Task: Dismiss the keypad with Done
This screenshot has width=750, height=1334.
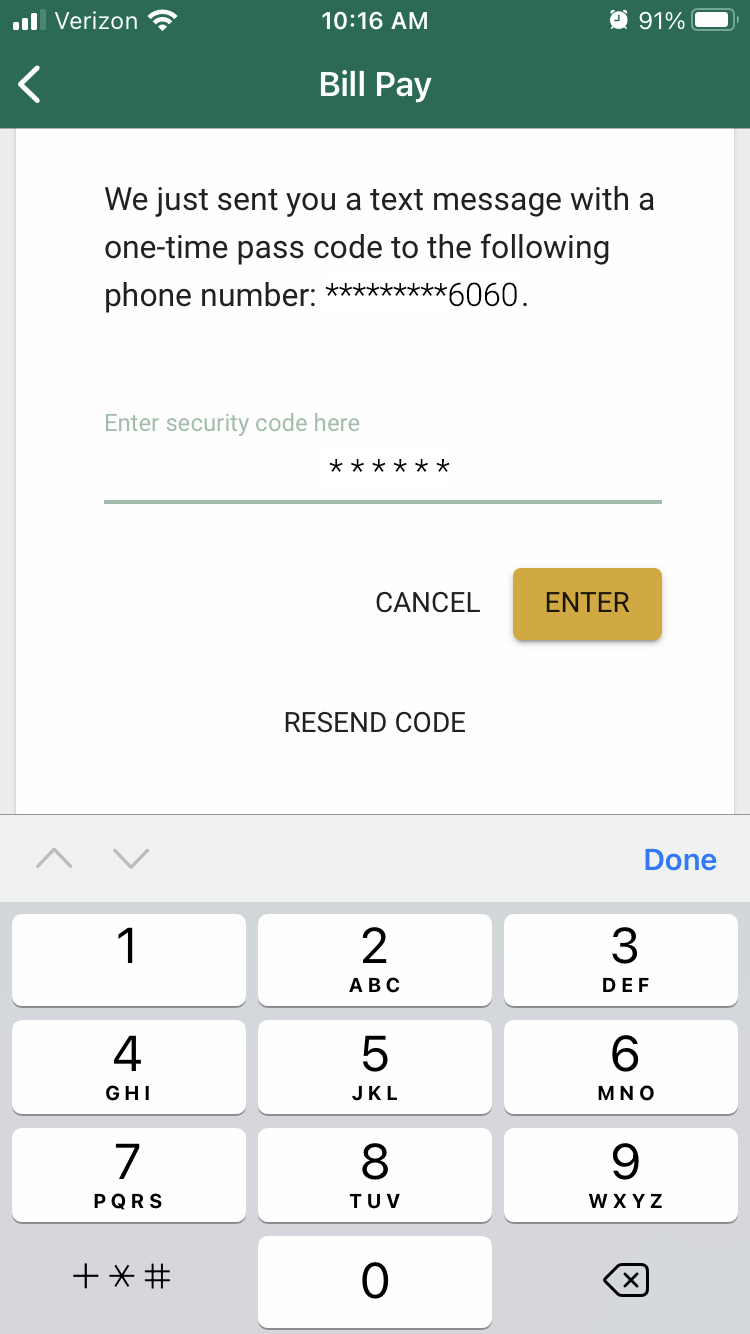Action: [680, 859]
